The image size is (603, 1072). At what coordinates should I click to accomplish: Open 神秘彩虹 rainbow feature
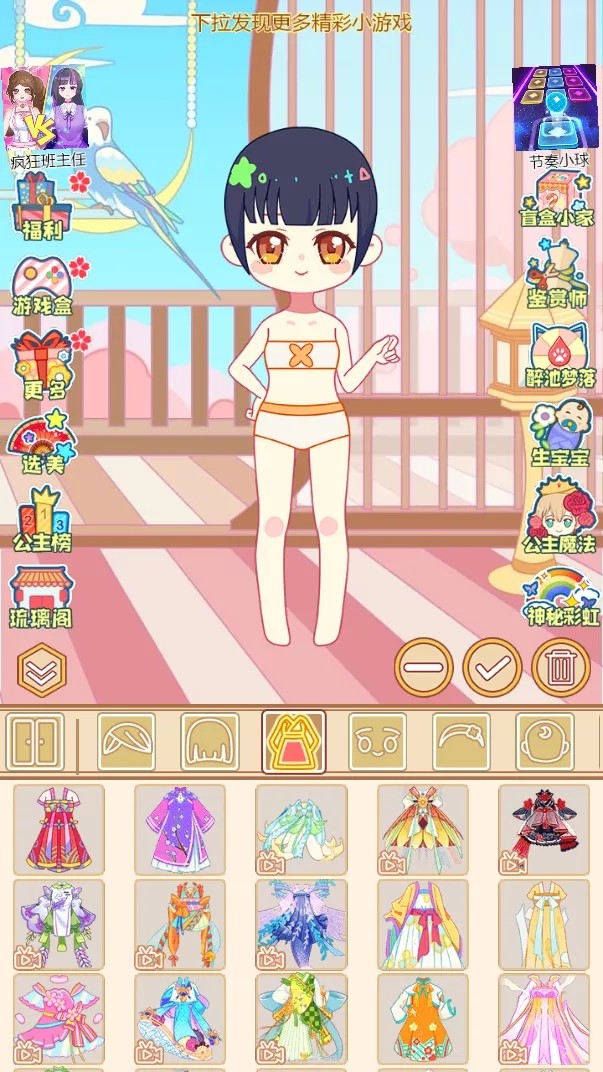pyautogui.click(x=562, y=594)
